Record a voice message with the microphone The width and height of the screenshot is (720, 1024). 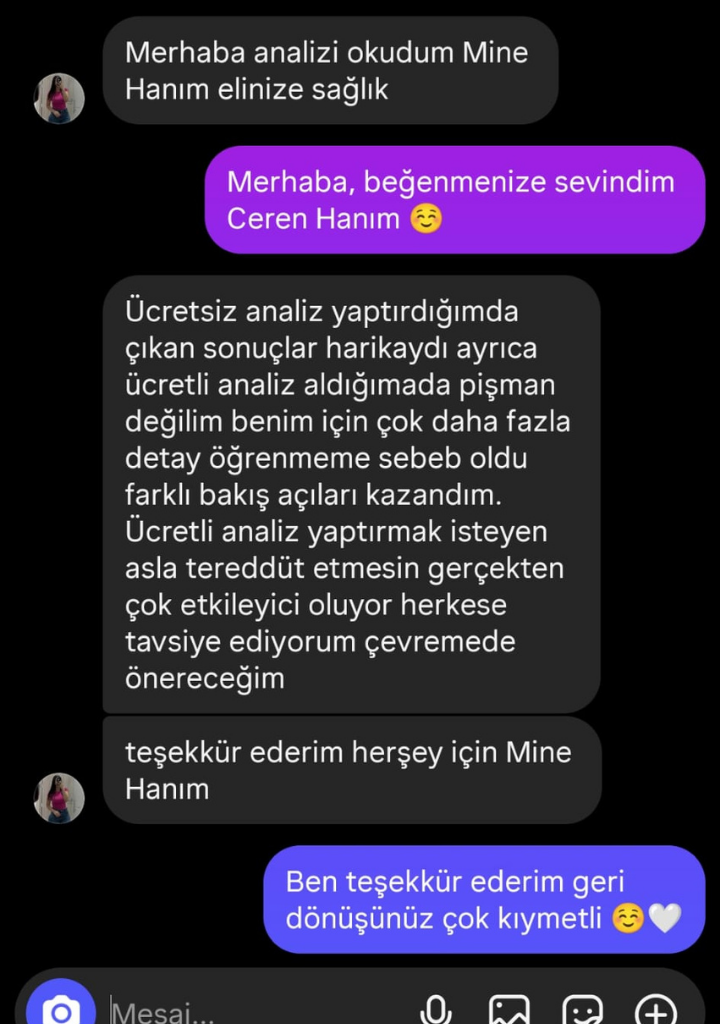pyautogui.click(x=435, y=1010)
